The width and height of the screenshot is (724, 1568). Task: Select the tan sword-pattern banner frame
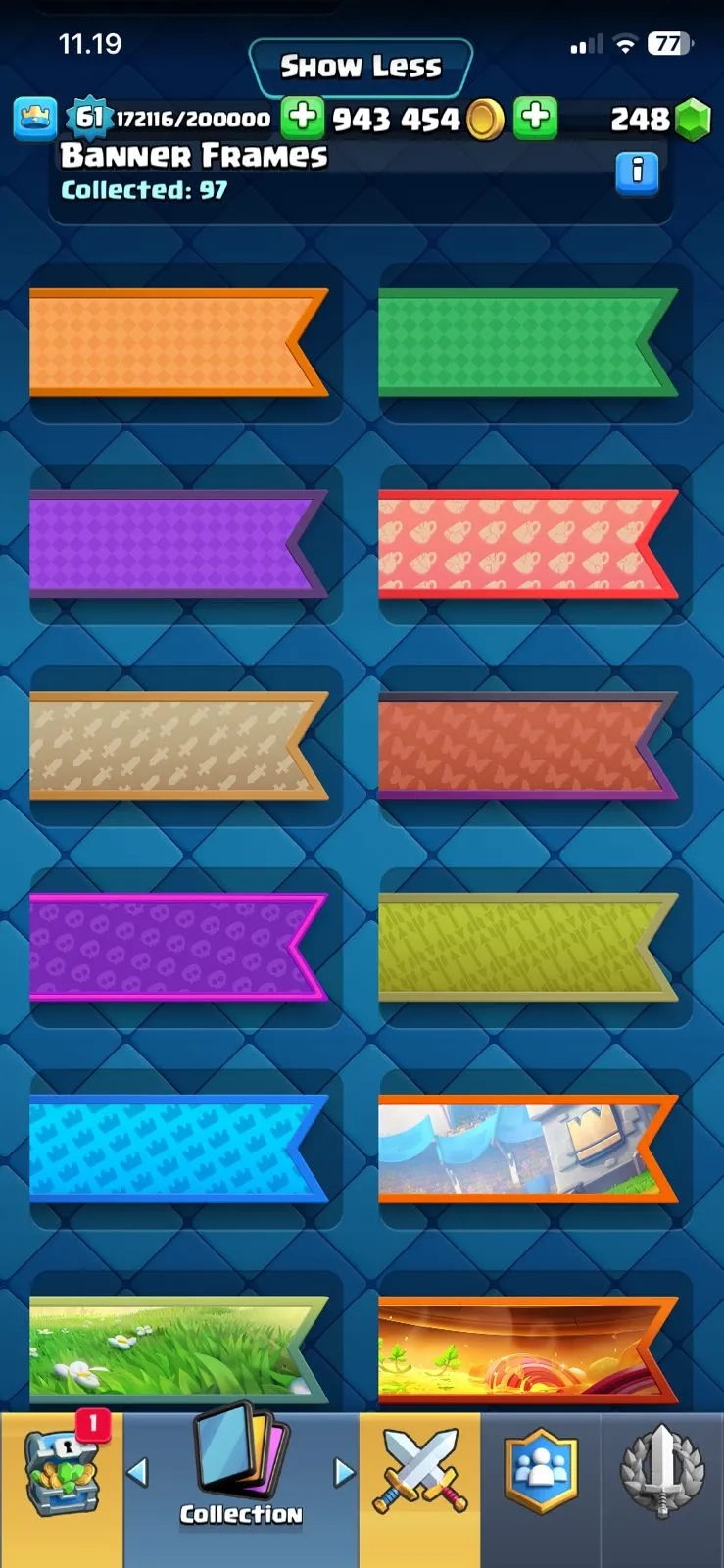tap(176, 747)
